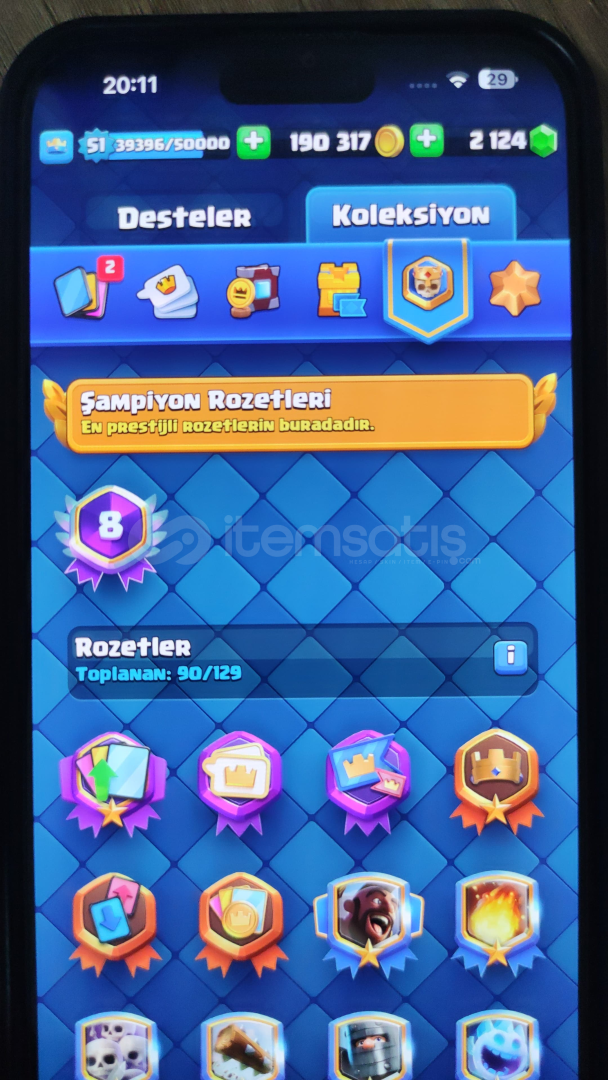
Task: Add experience with the first green plus
Action: [253, 143]
